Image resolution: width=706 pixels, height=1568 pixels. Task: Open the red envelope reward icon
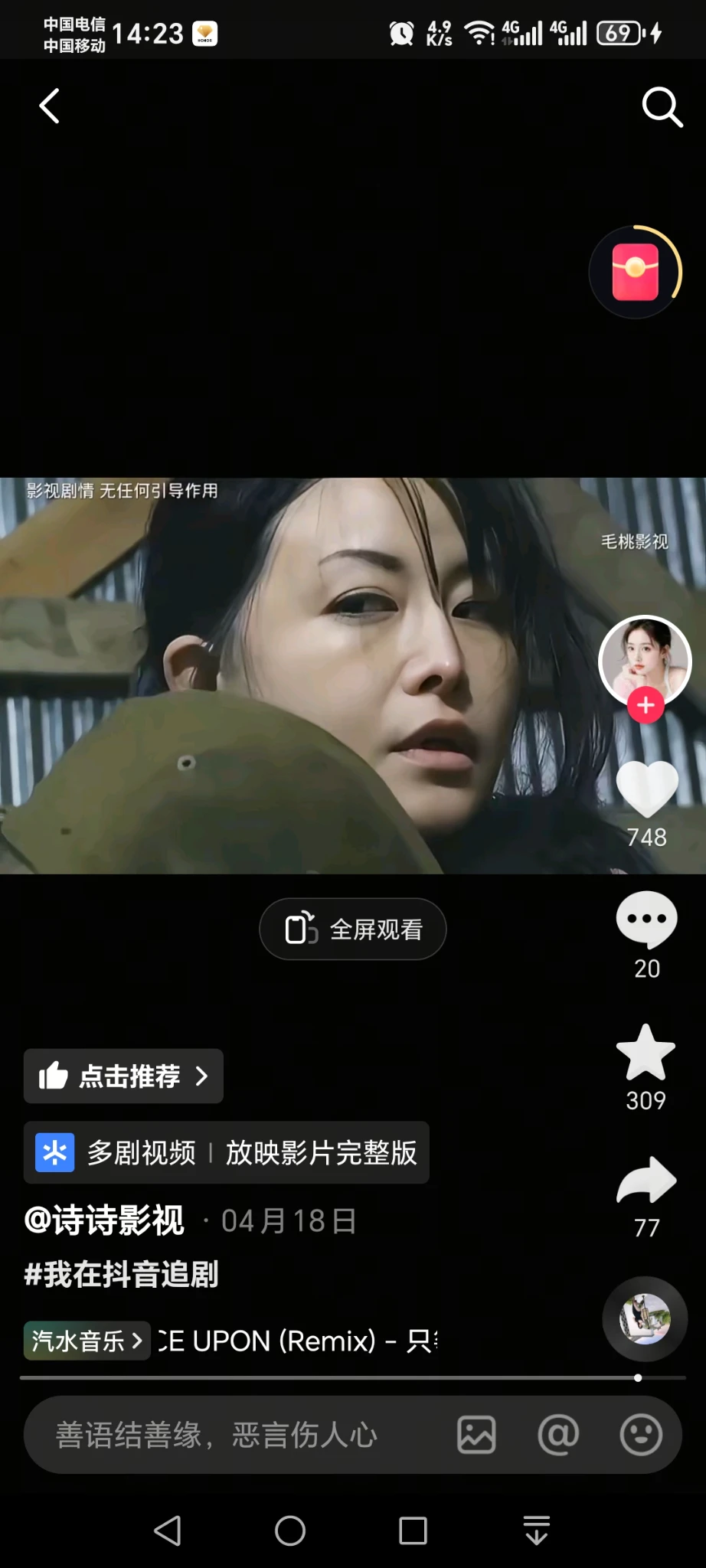636,273
